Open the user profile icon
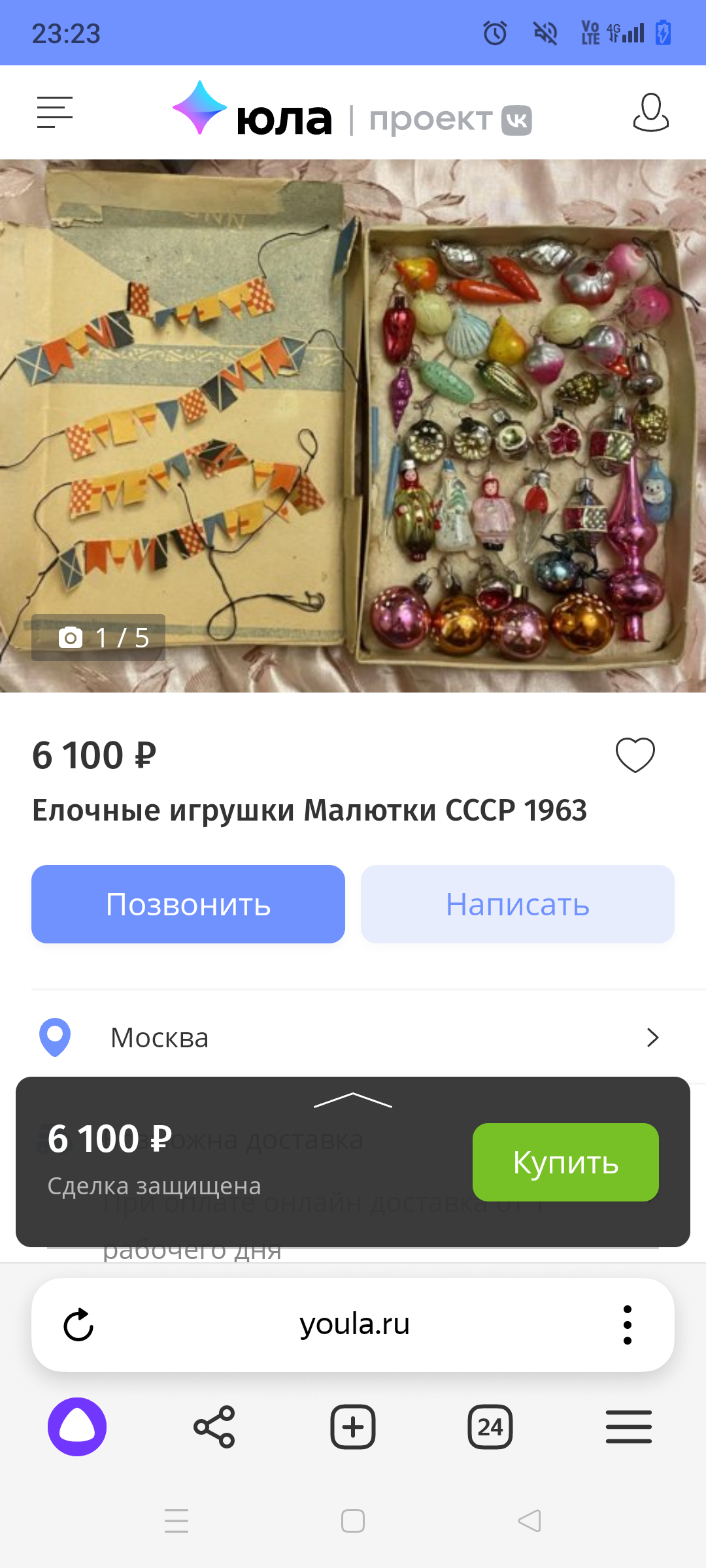Screen dimensions: 706x1568 tap(650, 112)
